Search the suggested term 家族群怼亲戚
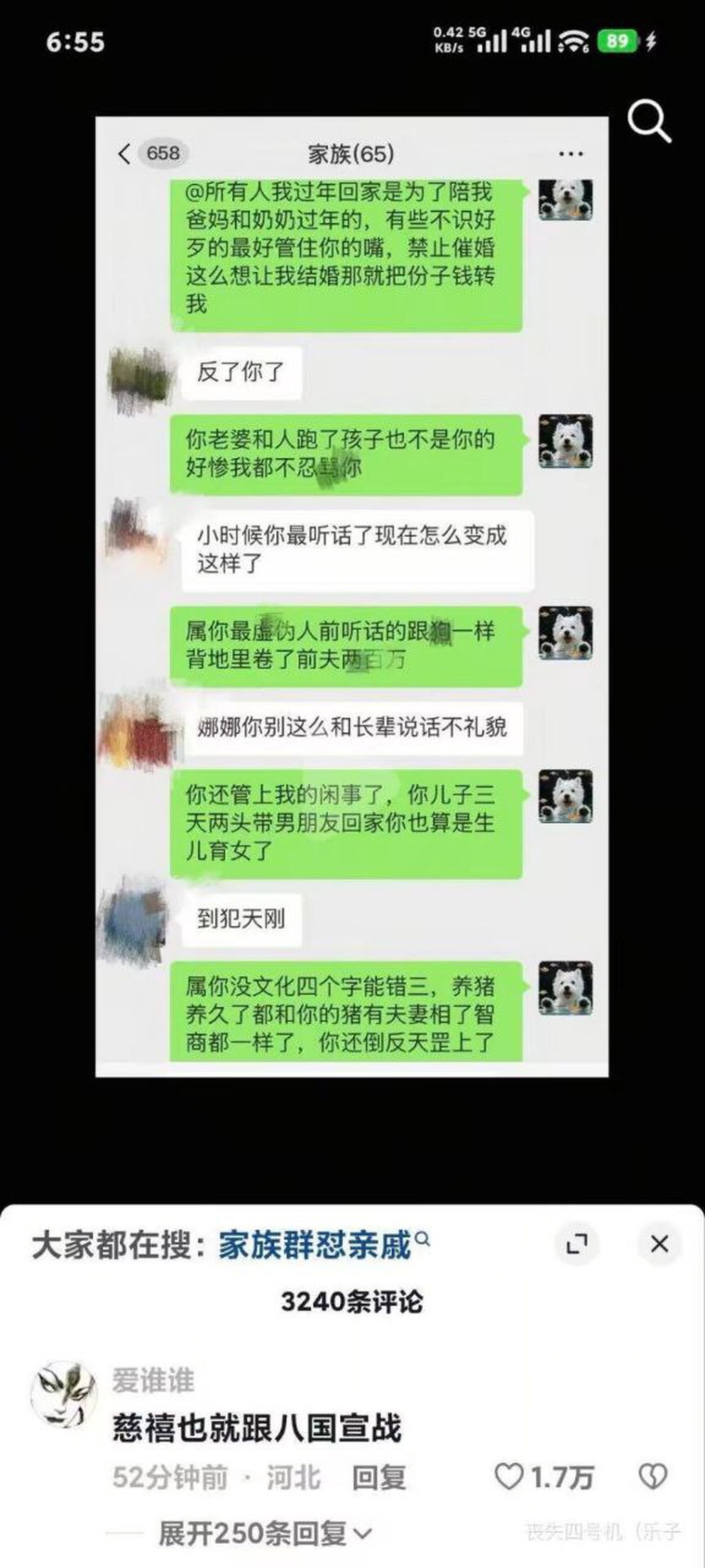705x1568 pixels. (315, 1246)
